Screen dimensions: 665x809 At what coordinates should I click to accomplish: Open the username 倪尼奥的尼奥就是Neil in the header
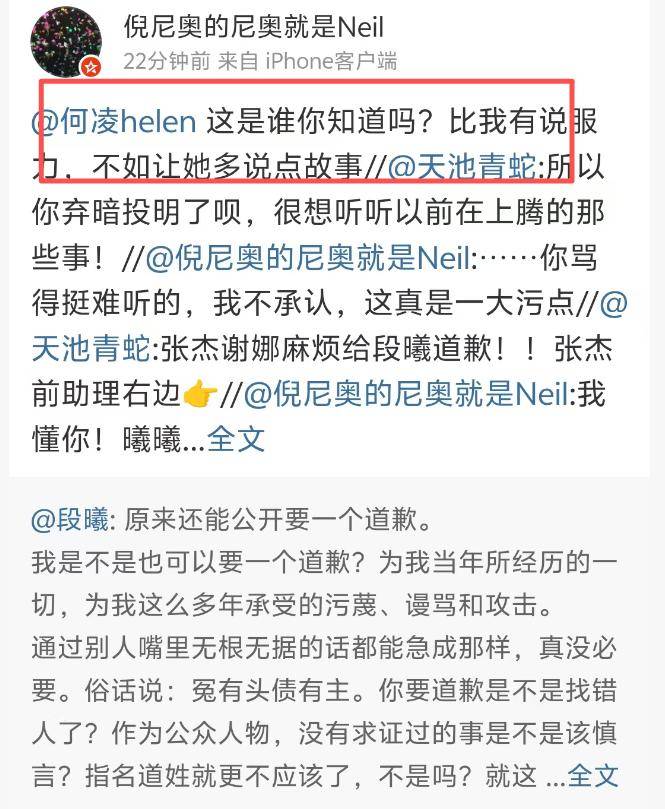pos(253,26)
